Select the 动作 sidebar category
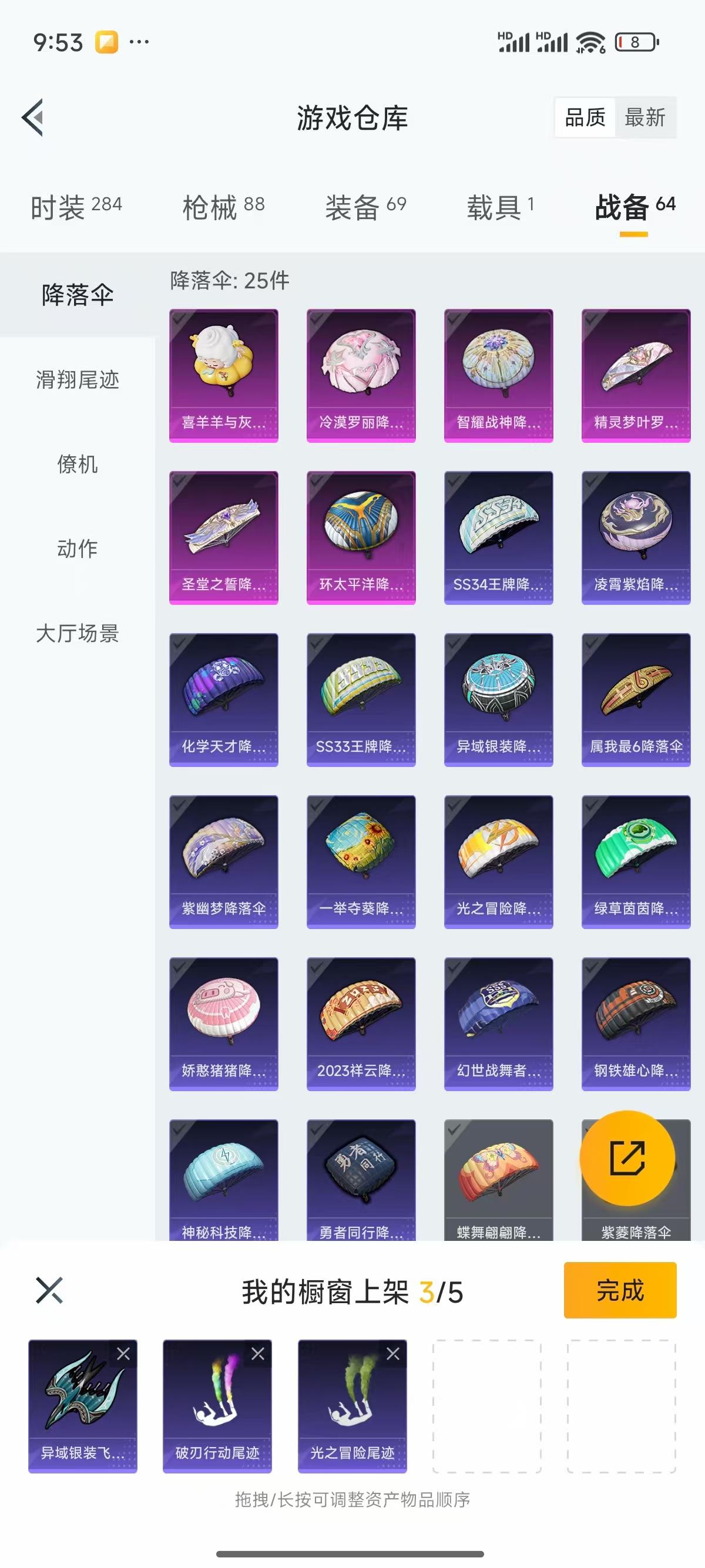This screenshot has height=1568, width=705. coord(78,550)
